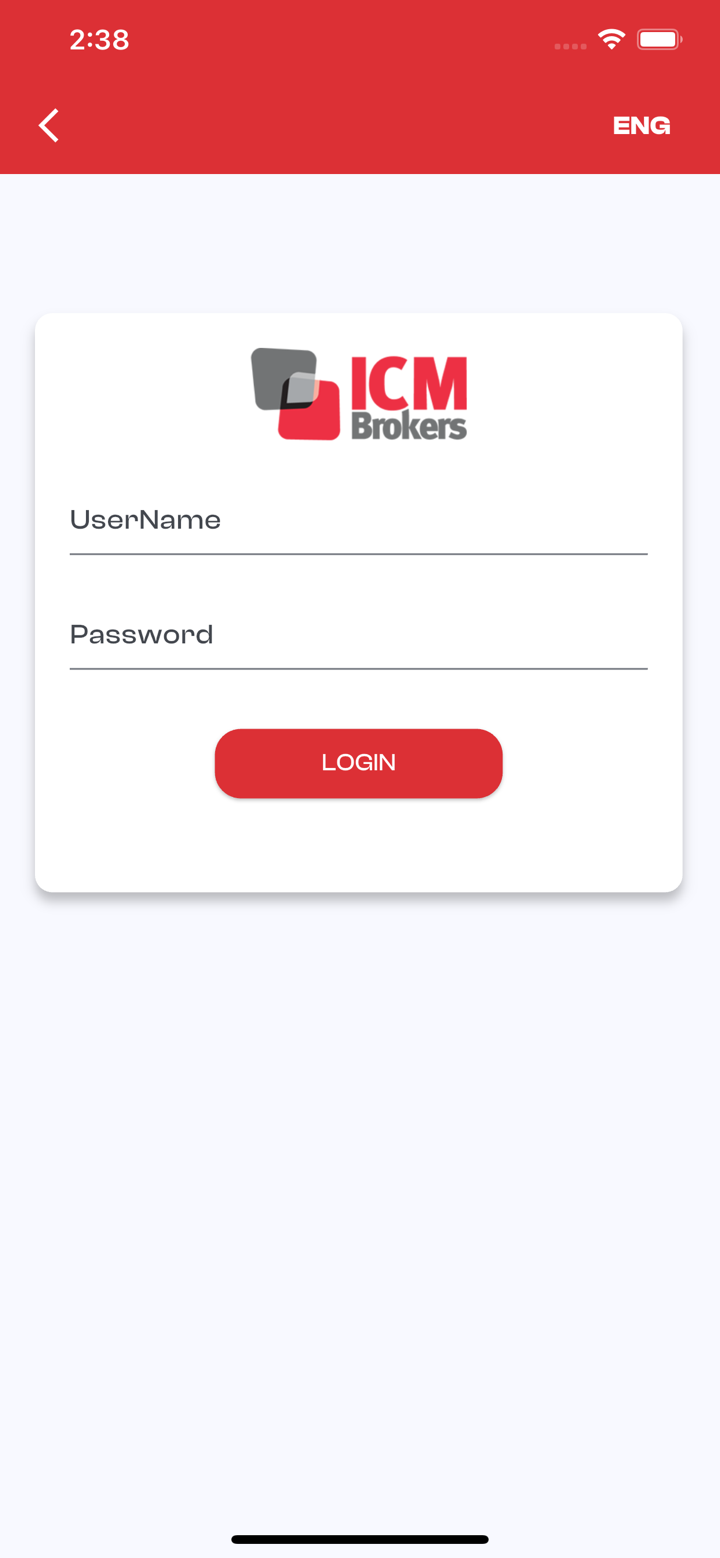Open the language selector in the header
720x1558 pixels.
click(641, 124)
